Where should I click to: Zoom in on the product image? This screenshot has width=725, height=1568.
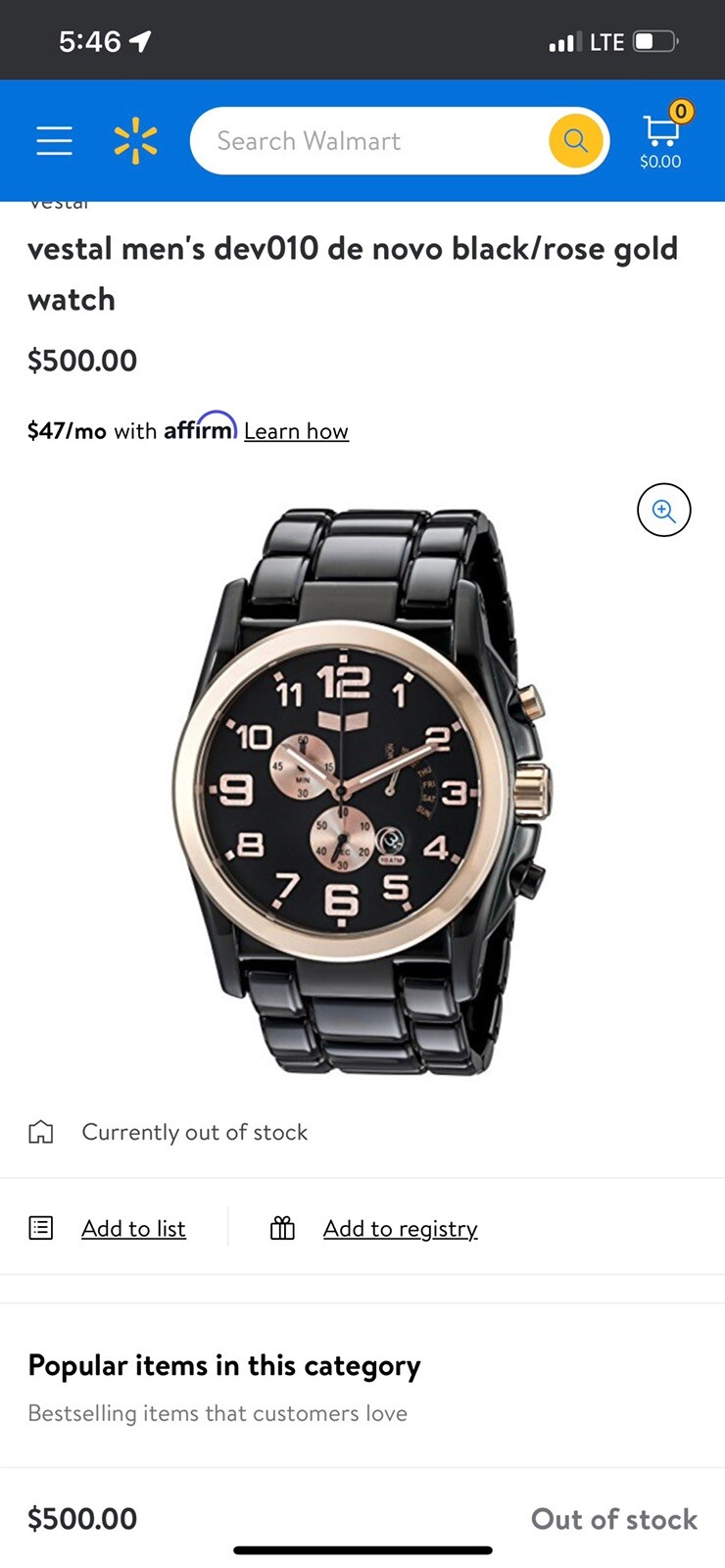point(663,511)
